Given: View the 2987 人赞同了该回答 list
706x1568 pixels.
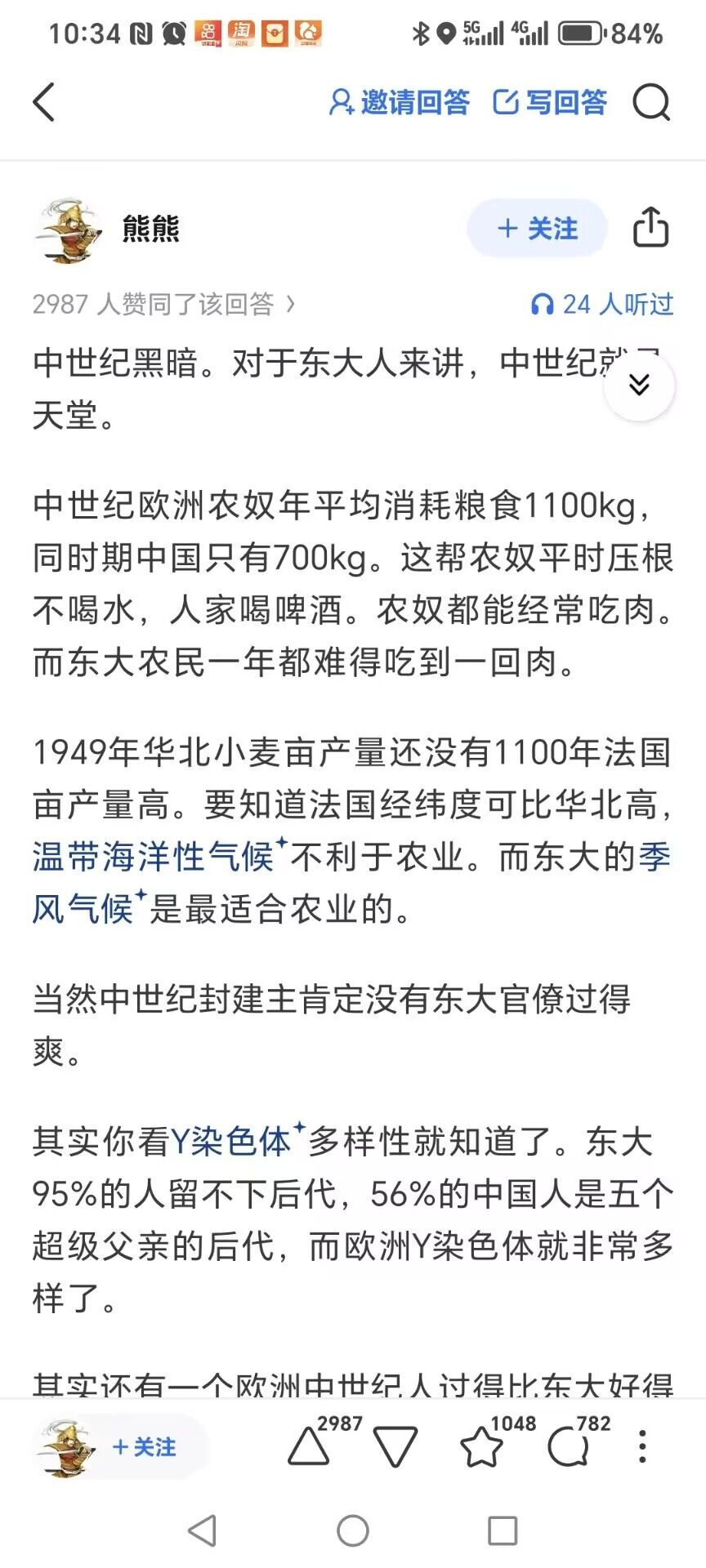Looking at the screenshot, I should (x=163, y=304).
